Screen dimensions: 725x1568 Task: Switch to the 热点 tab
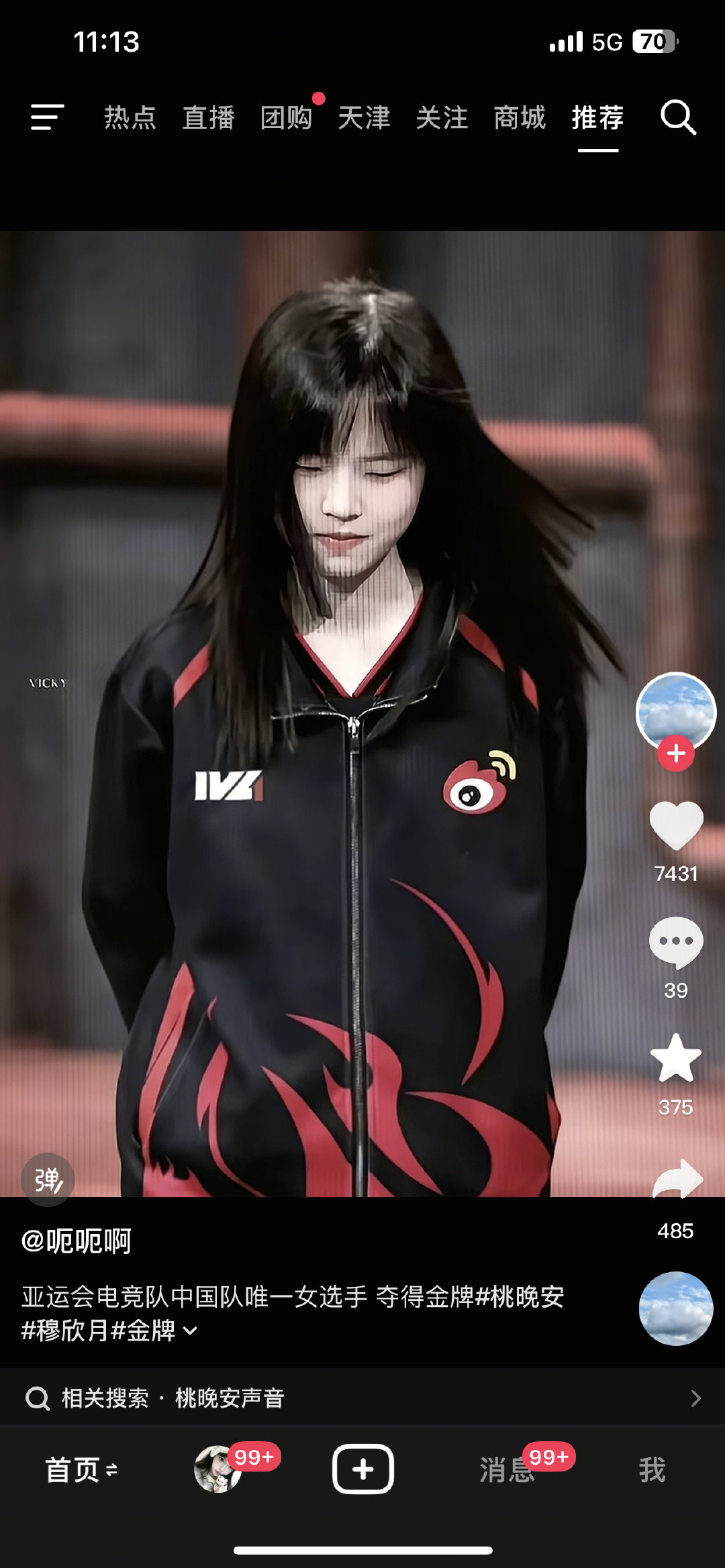[x=130, y=117]
